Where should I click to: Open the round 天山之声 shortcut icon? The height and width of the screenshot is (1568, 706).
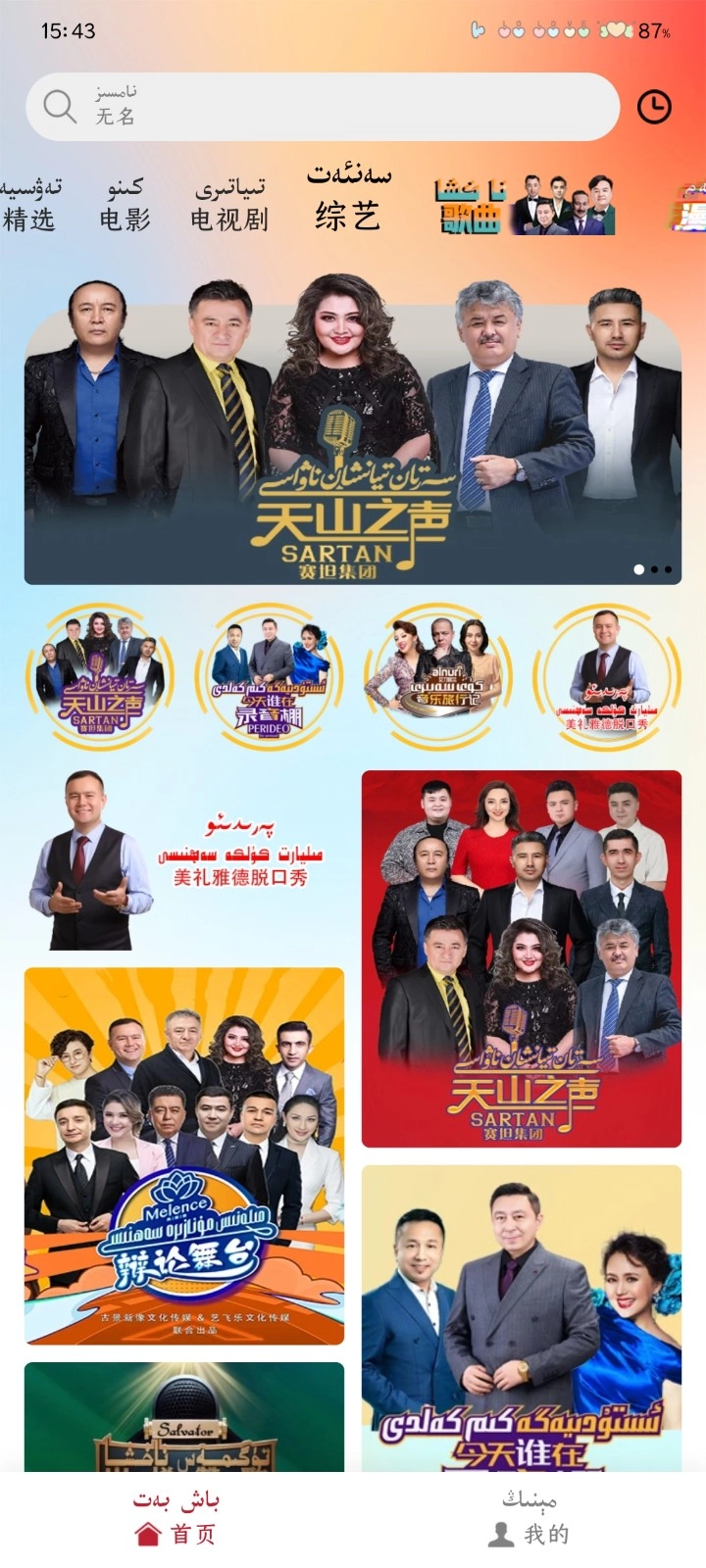coord(100,678)
